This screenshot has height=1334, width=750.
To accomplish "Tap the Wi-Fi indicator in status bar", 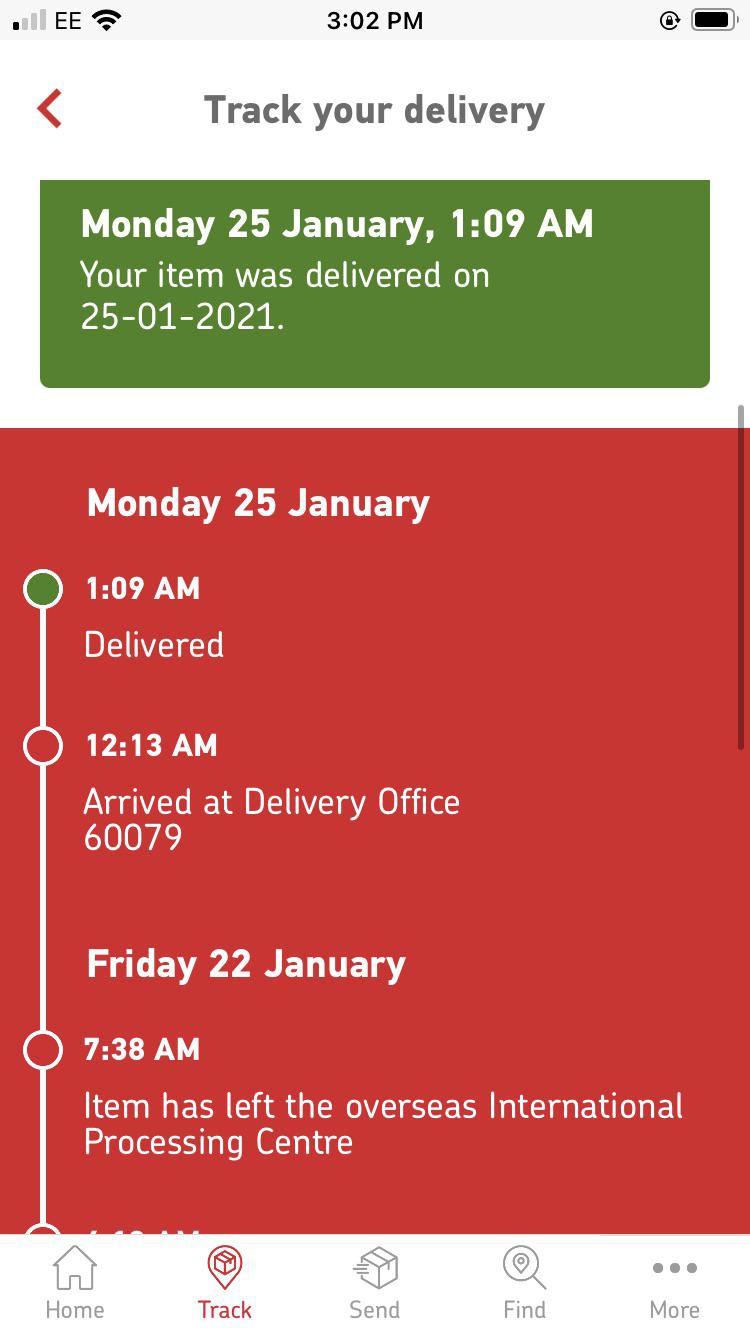I will pos(106,18).
